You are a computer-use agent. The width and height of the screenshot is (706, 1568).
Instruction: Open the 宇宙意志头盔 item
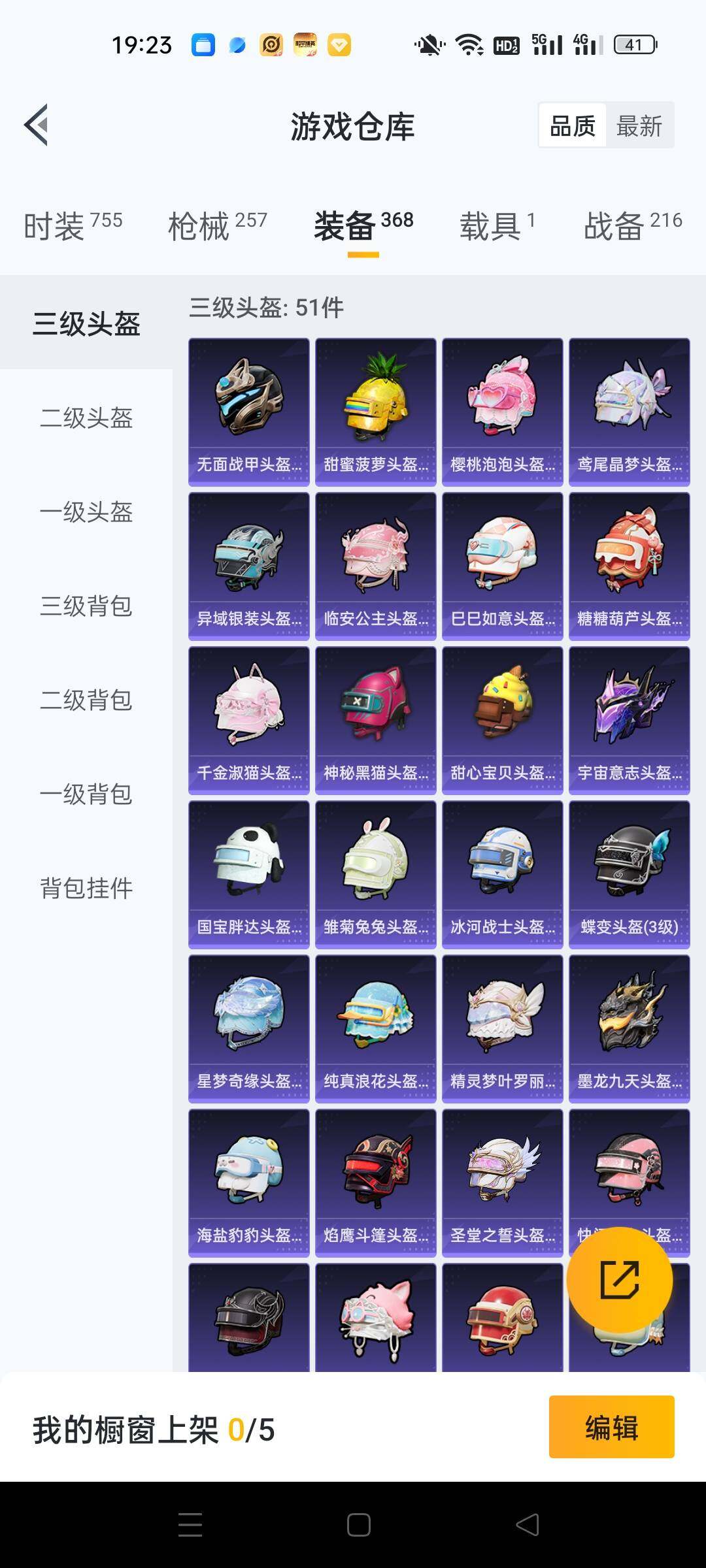coord(630,720)
